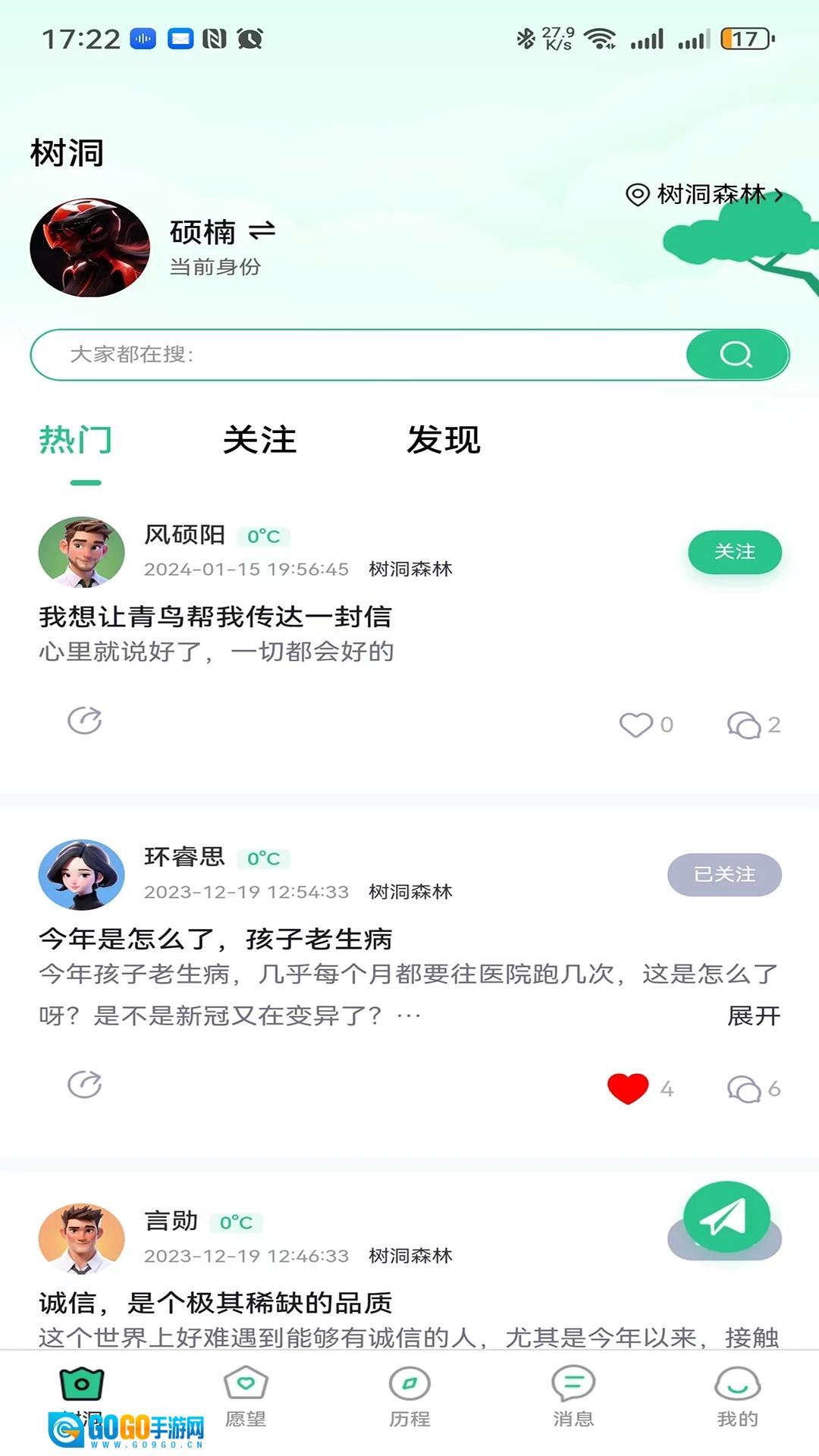Follow user 风硕阳
The image size is (819, 1456).
tap(734, 552)
